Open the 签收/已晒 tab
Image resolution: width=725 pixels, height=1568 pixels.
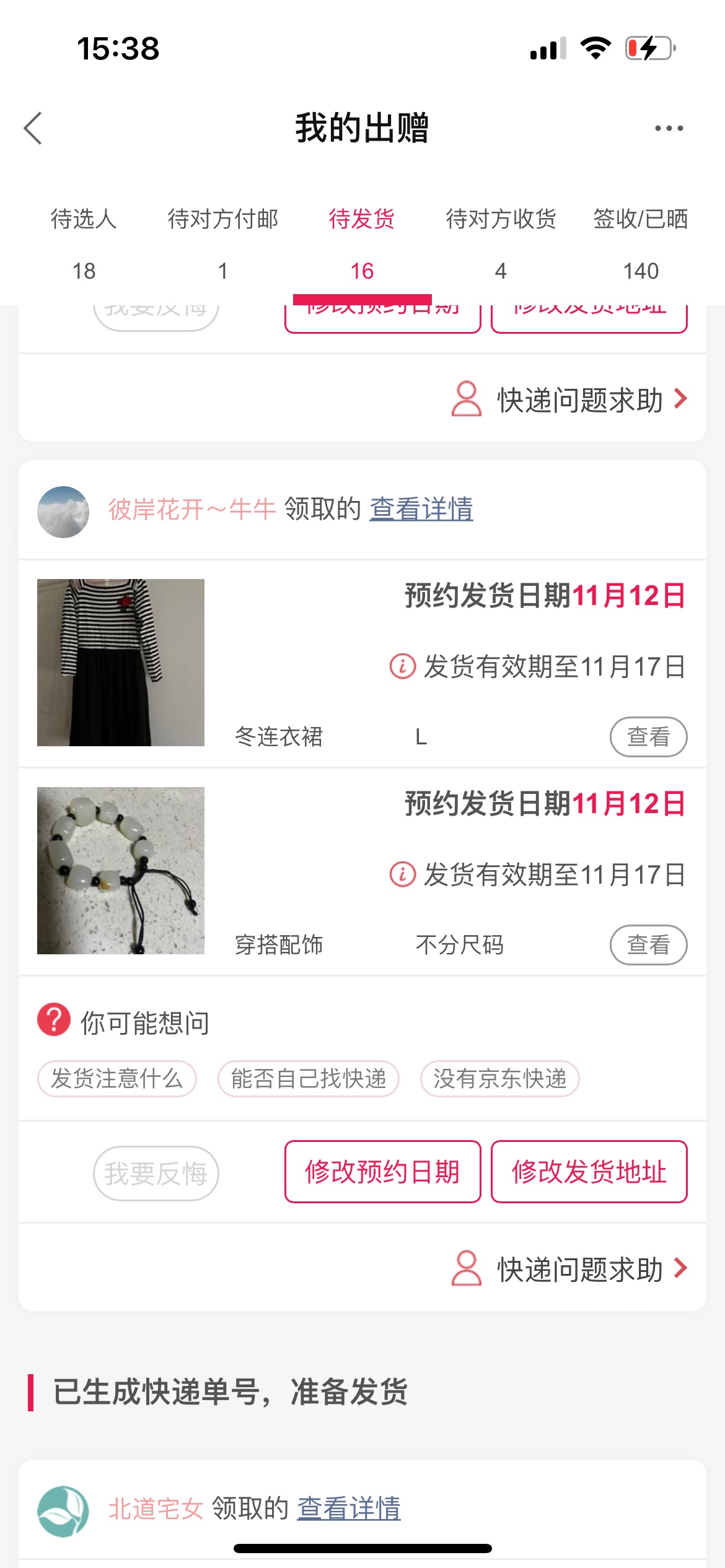(641, 244)
